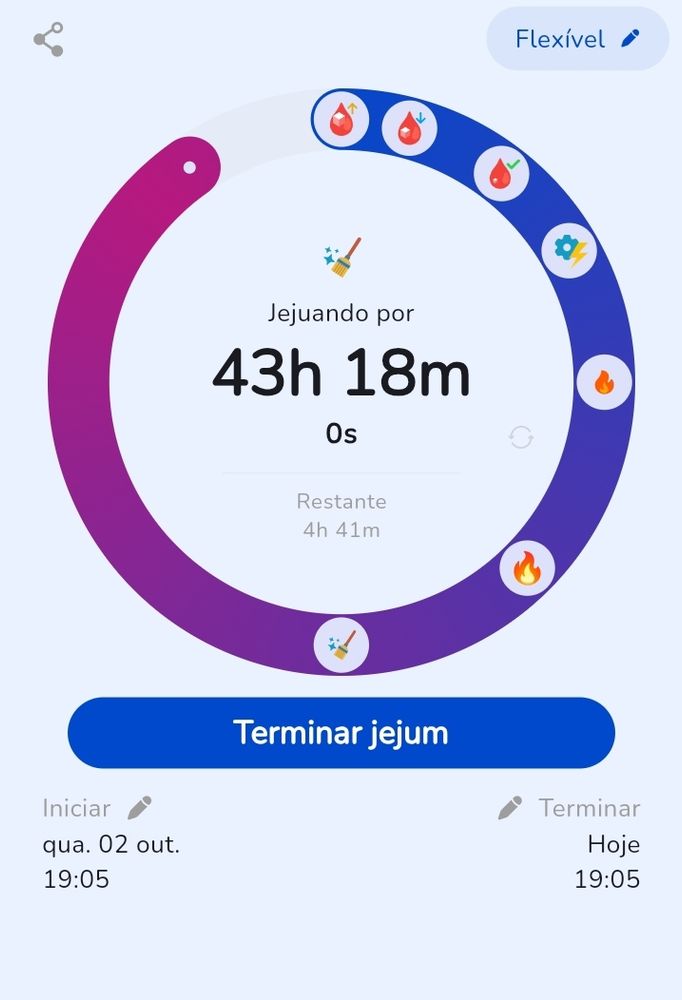682x1000 pixels.
Task: Edit the Iniciar start time
Action: pyautogui.click(x=139, y=808)
